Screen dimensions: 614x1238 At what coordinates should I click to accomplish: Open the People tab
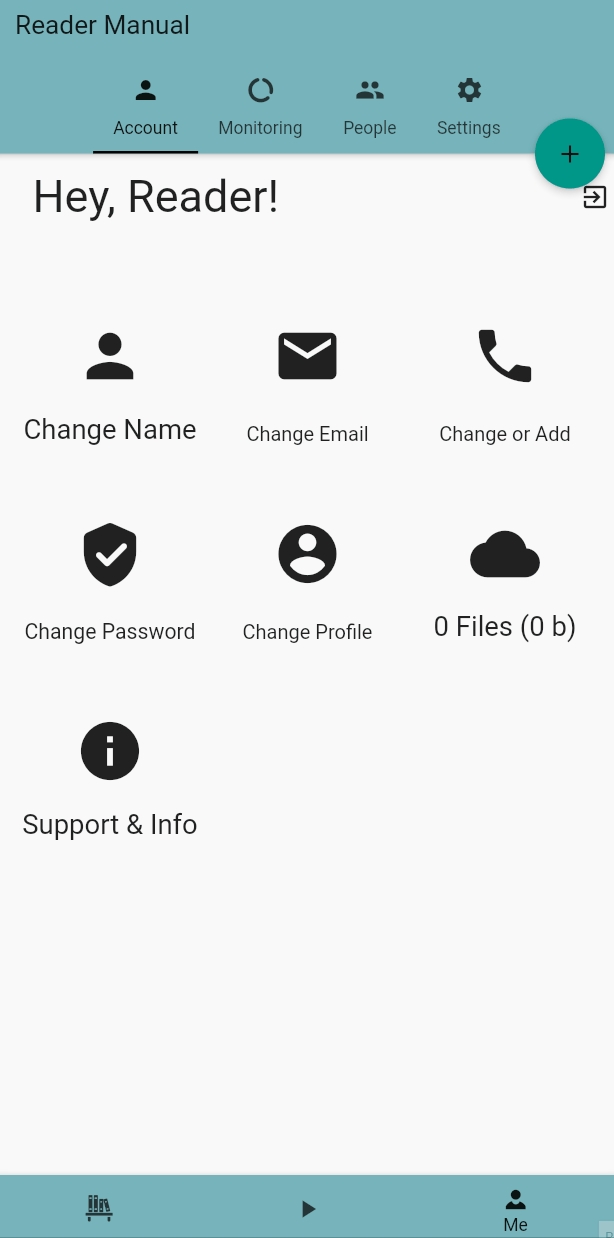(370, 108)
